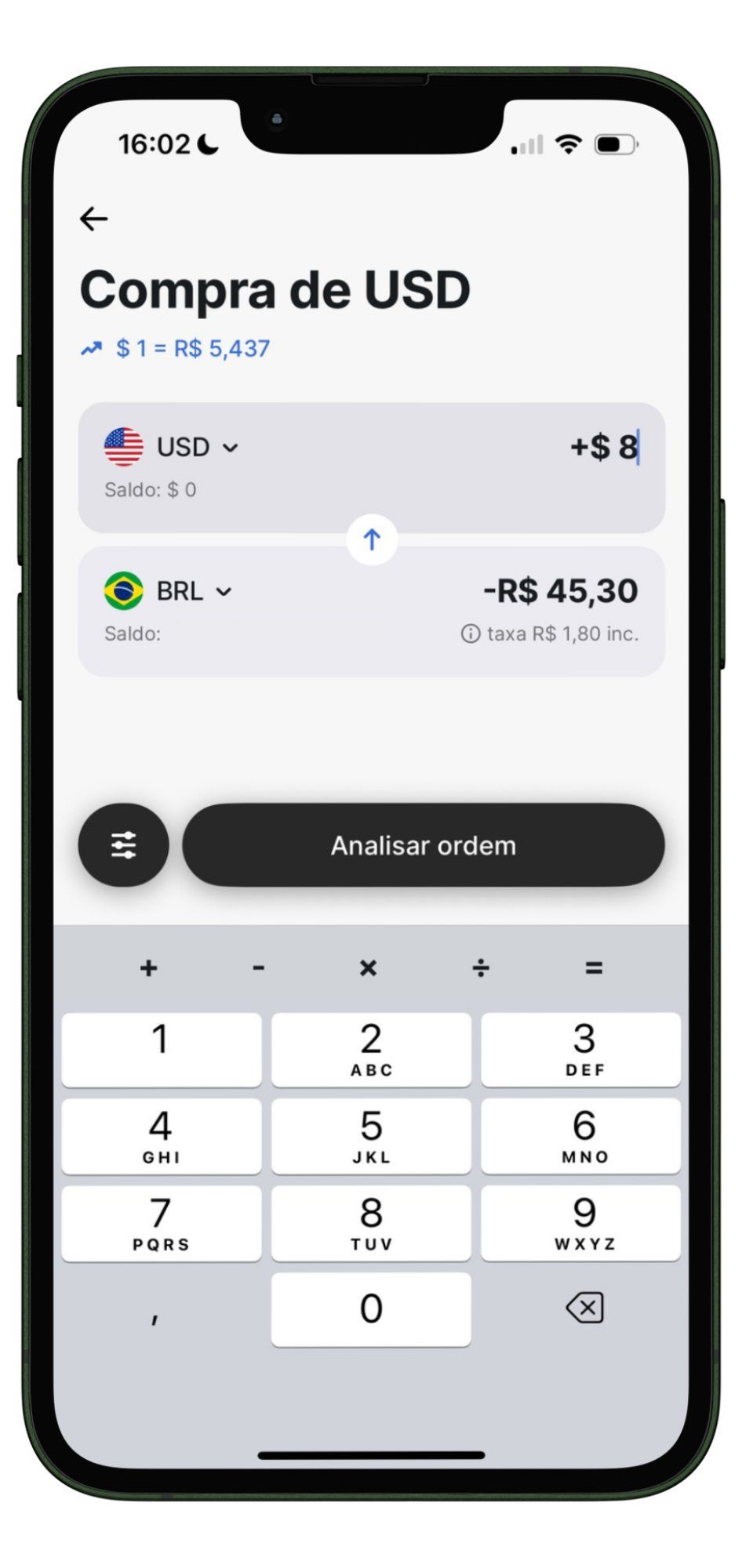Open the BRL currency dropdown

[193, 591]
